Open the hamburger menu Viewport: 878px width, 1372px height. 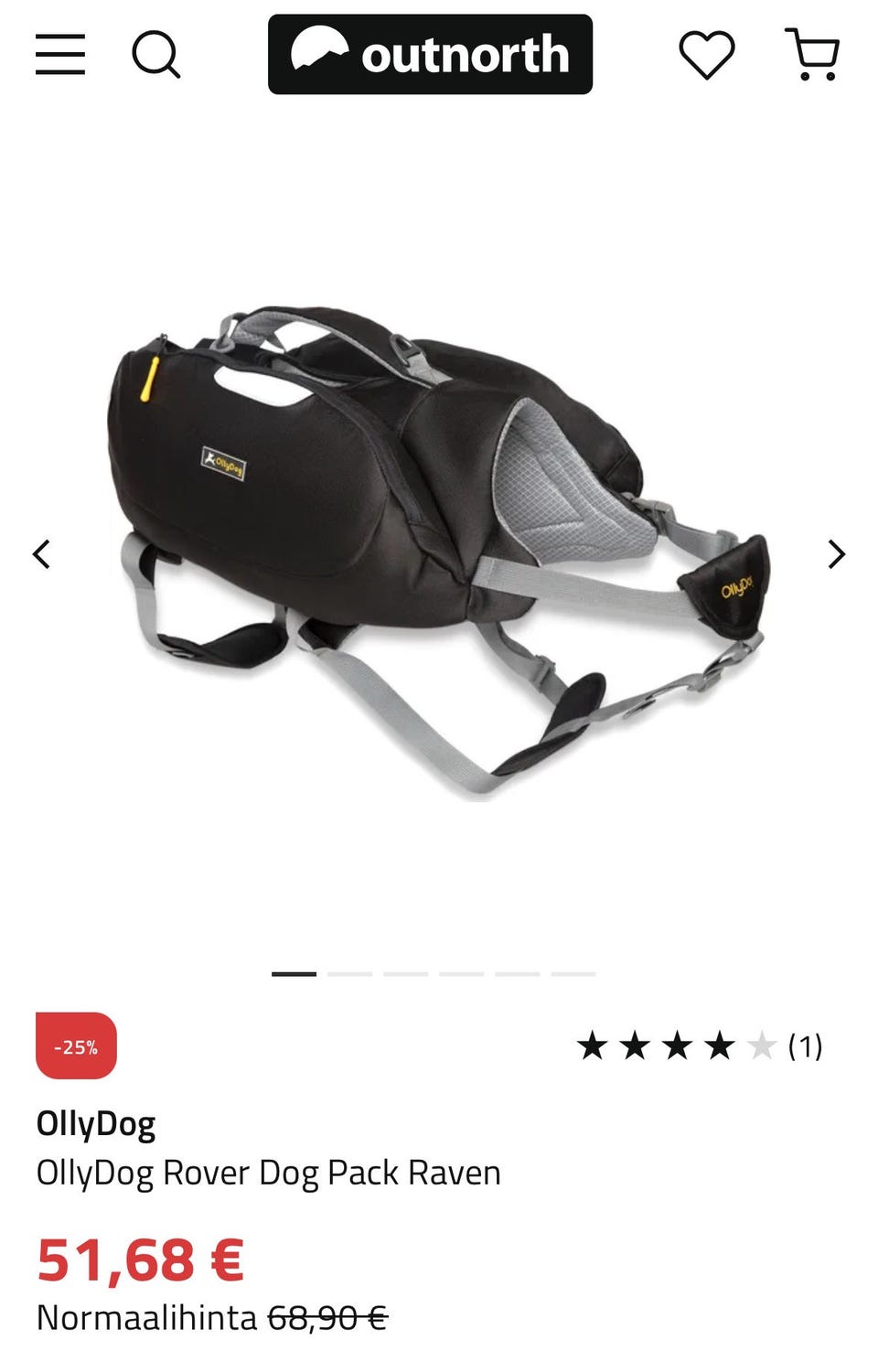[60, 54]
